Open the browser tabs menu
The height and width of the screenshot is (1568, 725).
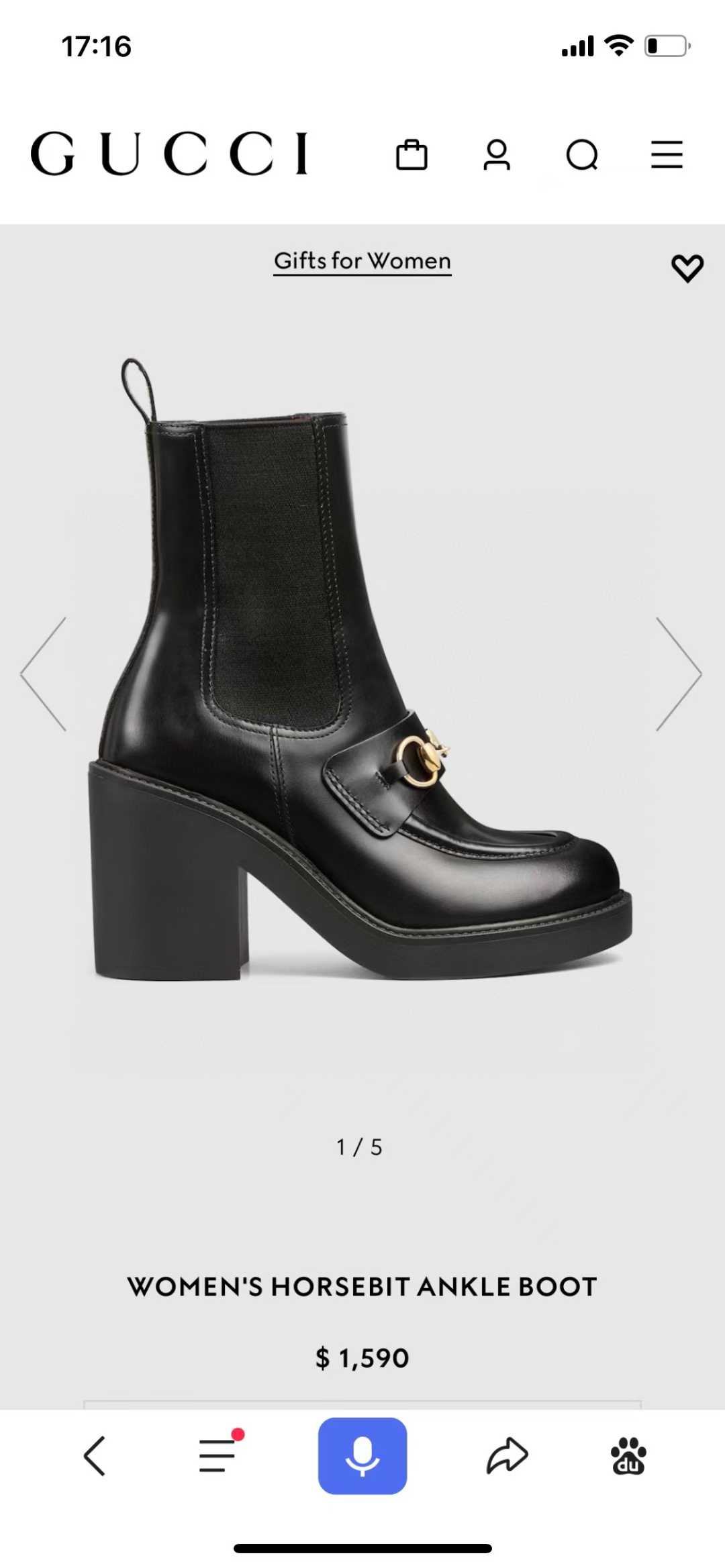click(218, 1456)
